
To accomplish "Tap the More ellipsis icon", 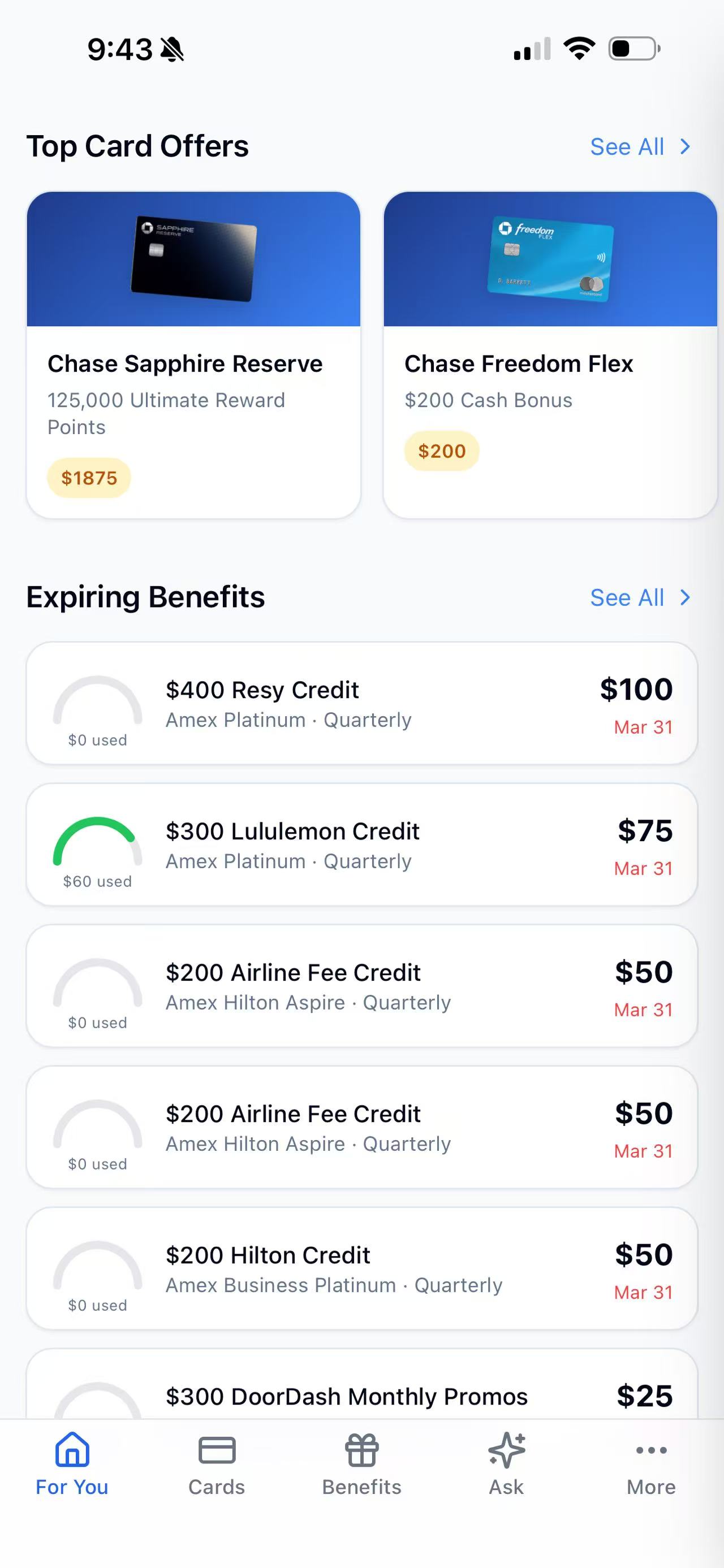I will 651,1451.
